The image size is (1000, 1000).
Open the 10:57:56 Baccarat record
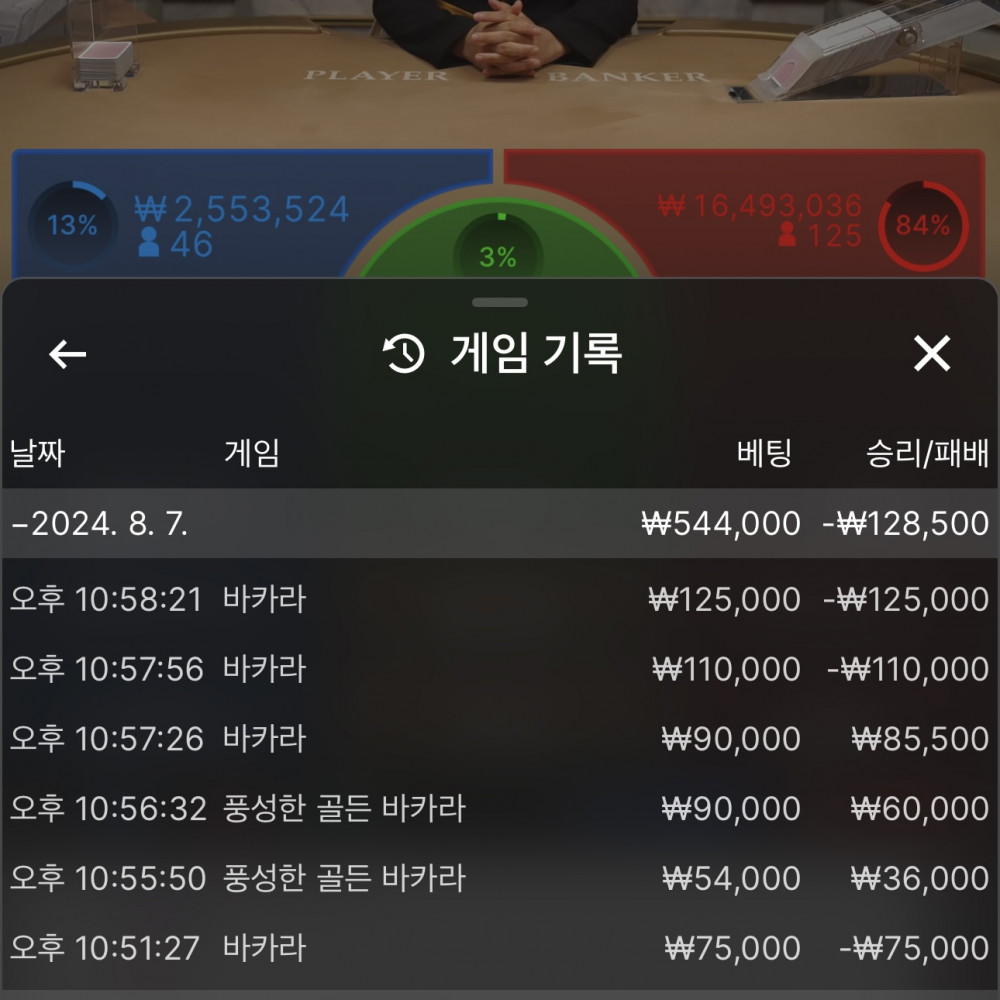click(500, 669)
